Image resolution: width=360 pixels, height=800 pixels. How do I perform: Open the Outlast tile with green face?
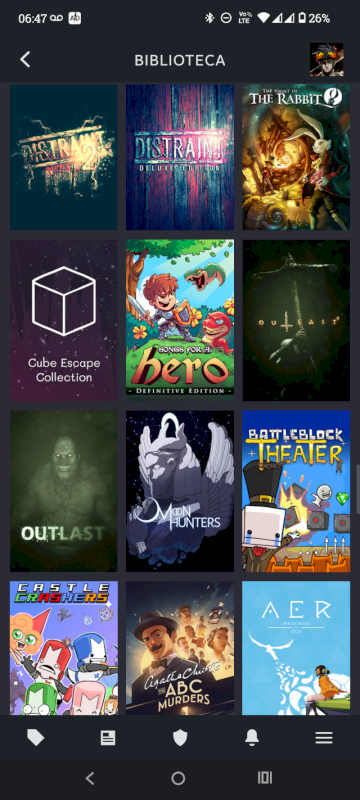[64, 491]
